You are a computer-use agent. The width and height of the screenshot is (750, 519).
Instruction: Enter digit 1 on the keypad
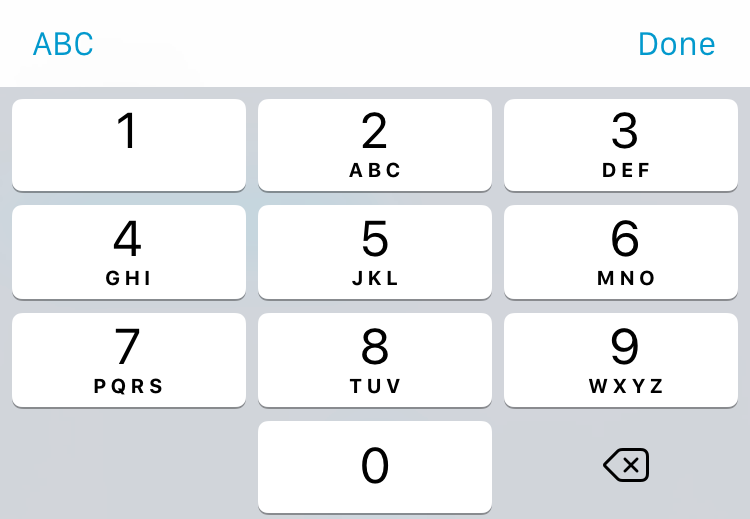coord(128,144)
